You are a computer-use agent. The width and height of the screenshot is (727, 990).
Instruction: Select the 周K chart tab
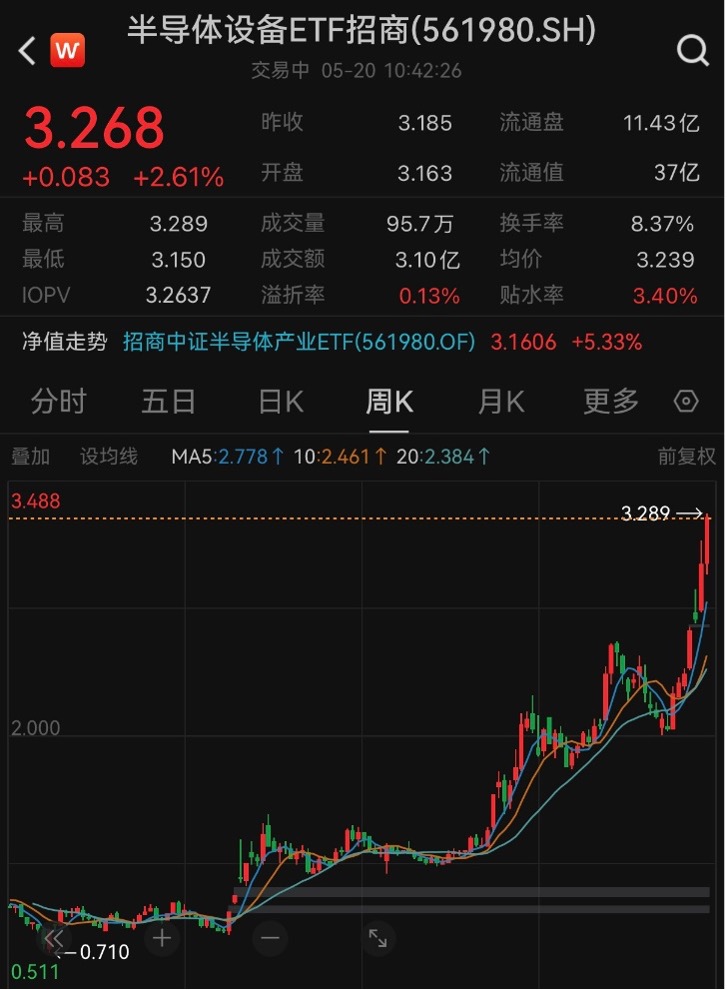click(x=389, y=402)
